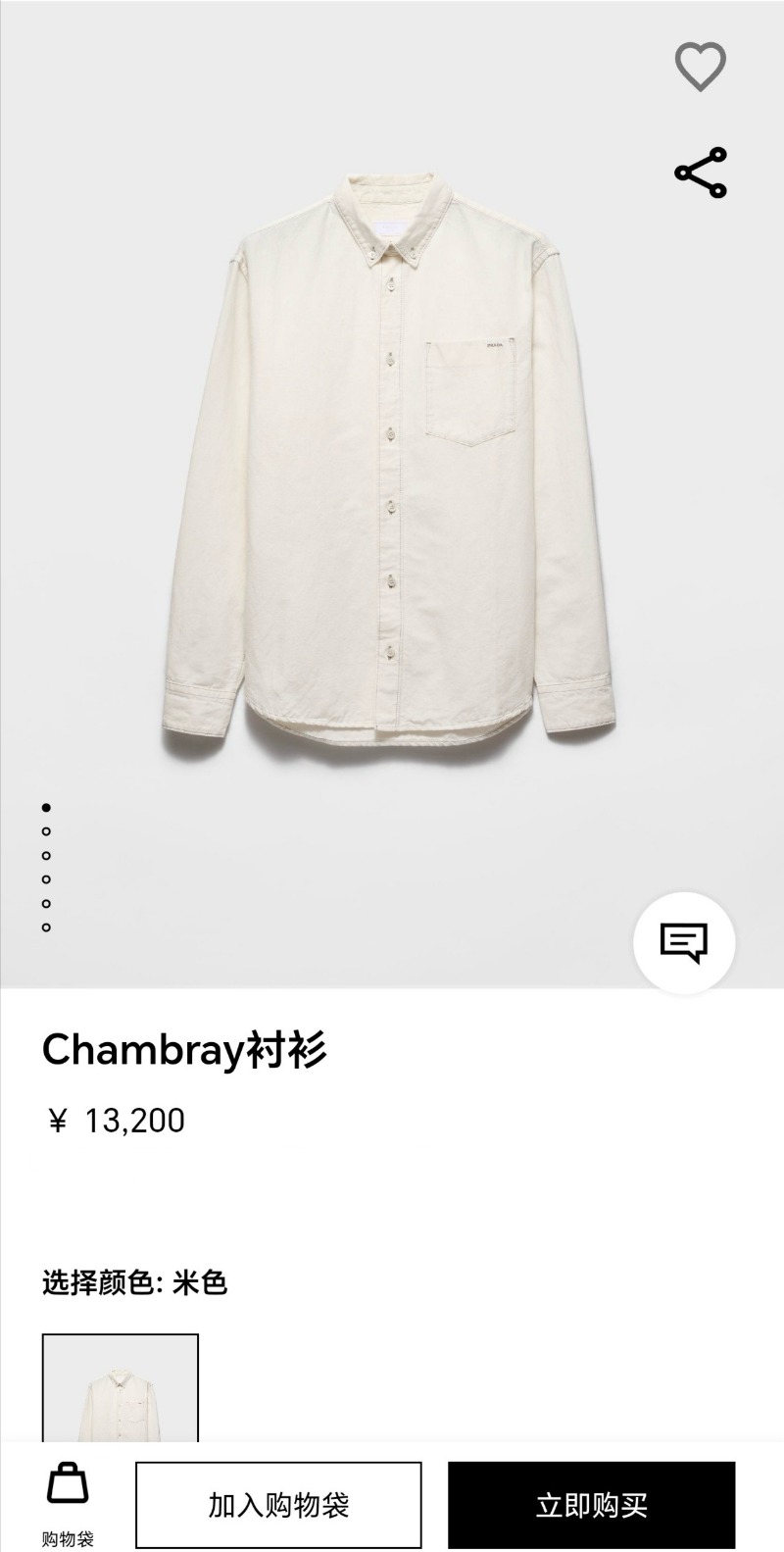The image size is (784, 1552).
Task: Buy now with 立即购买
Action: [592, 1505]
